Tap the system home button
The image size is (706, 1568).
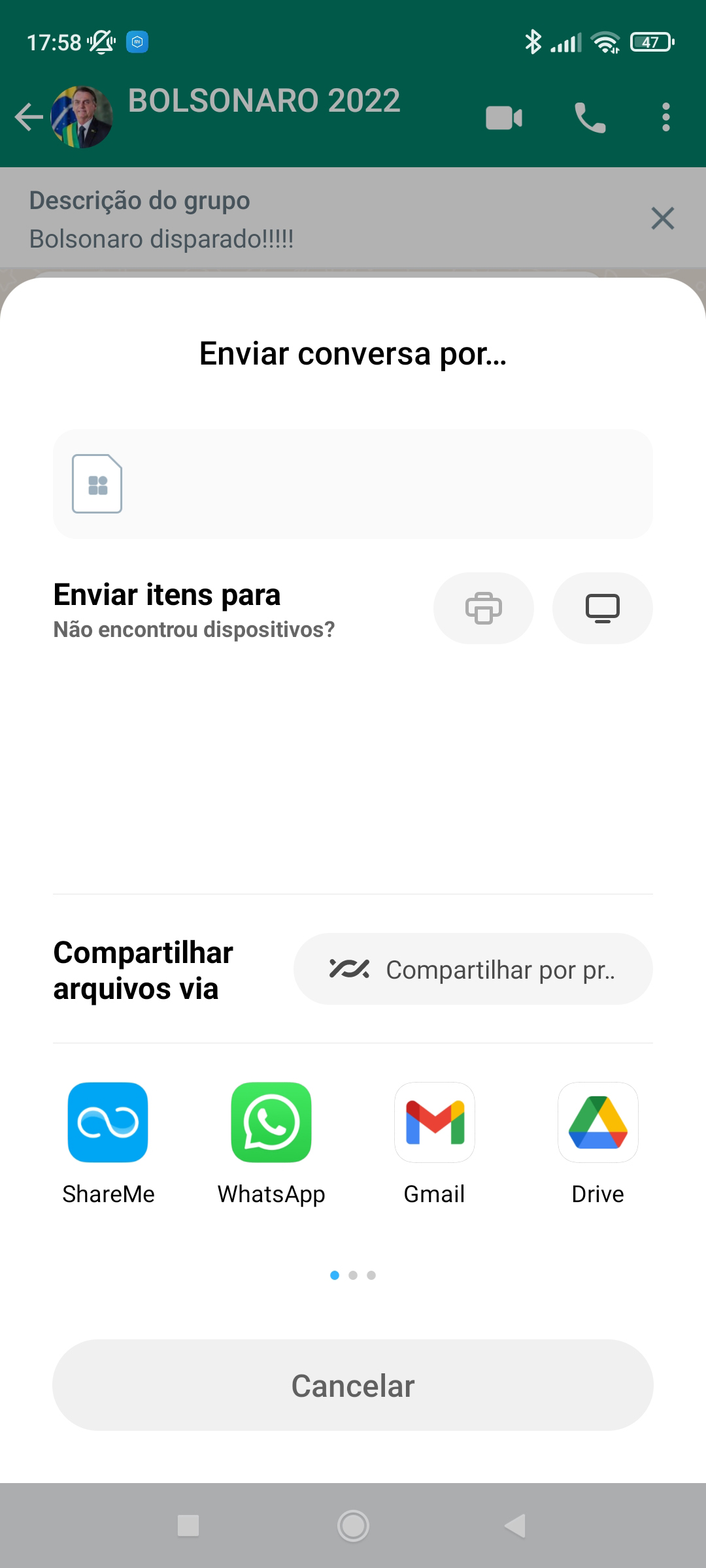click(353, 1526)
